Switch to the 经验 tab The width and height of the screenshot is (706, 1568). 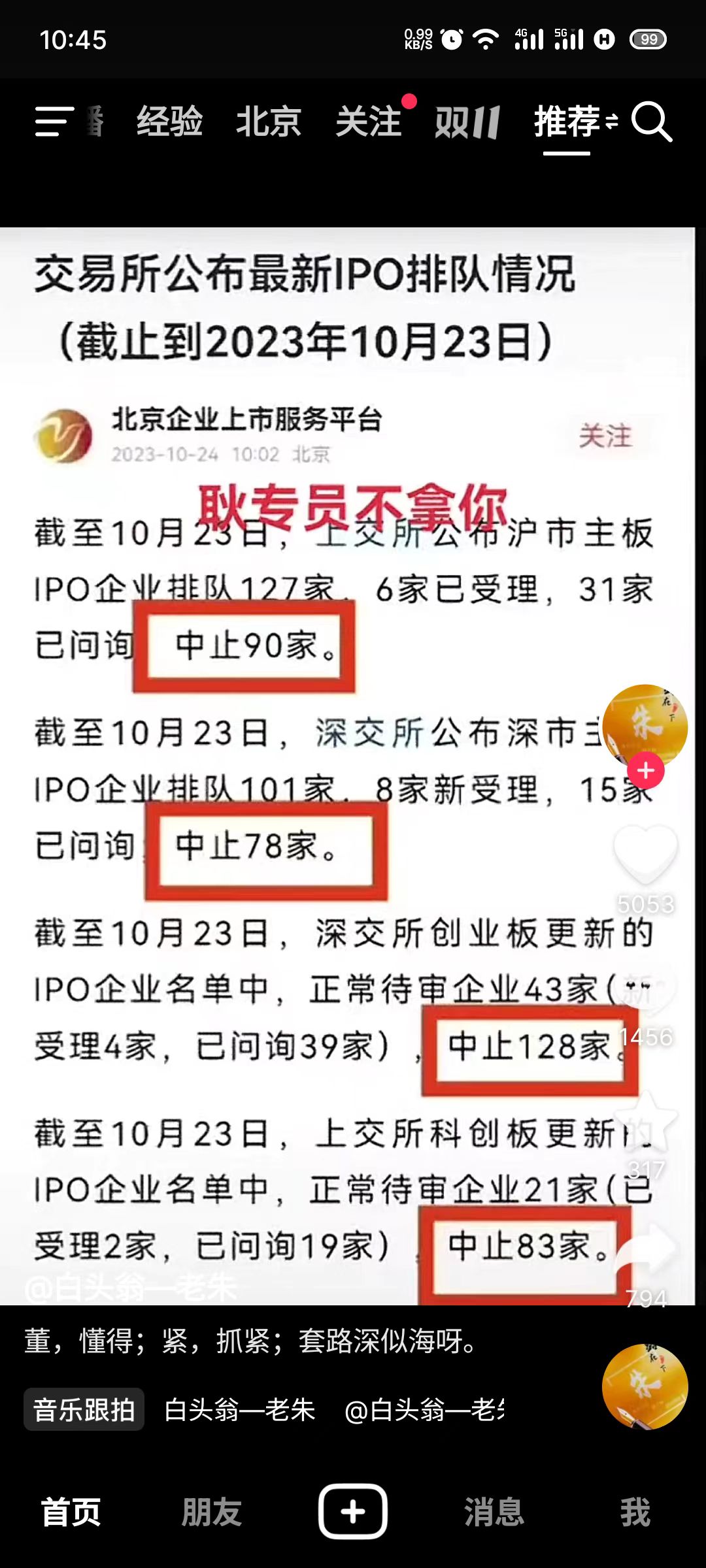pyautogui.click(x=169, y=122)
